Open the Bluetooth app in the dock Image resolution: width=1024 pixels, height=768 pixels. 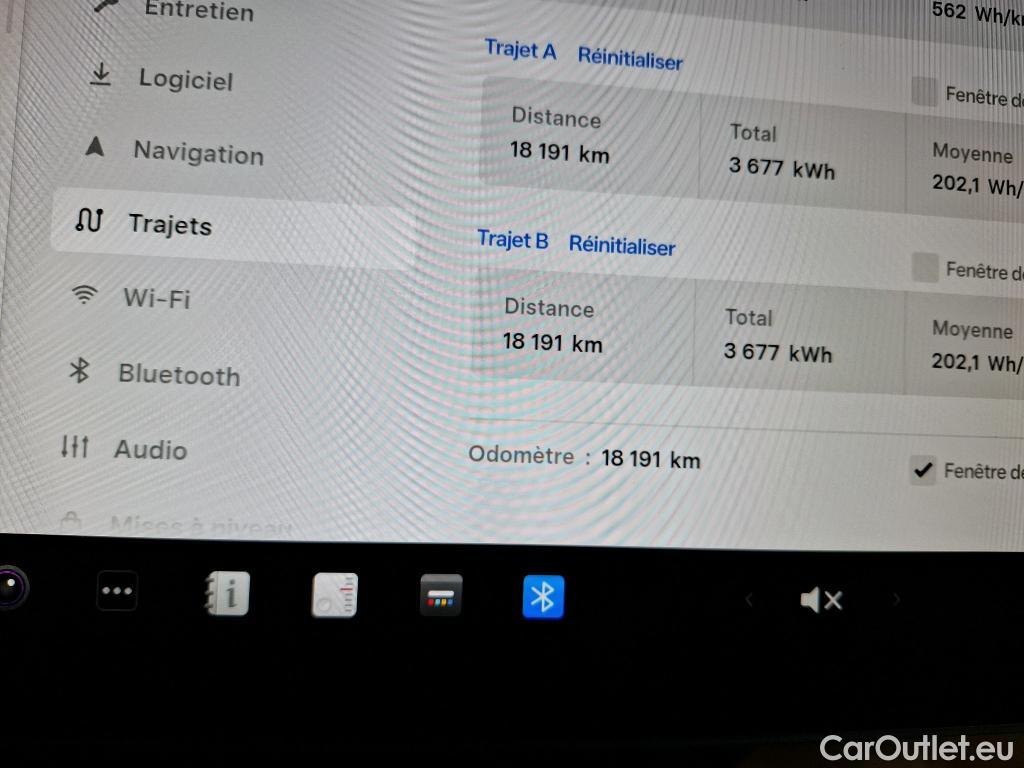(x=543, y=597)
